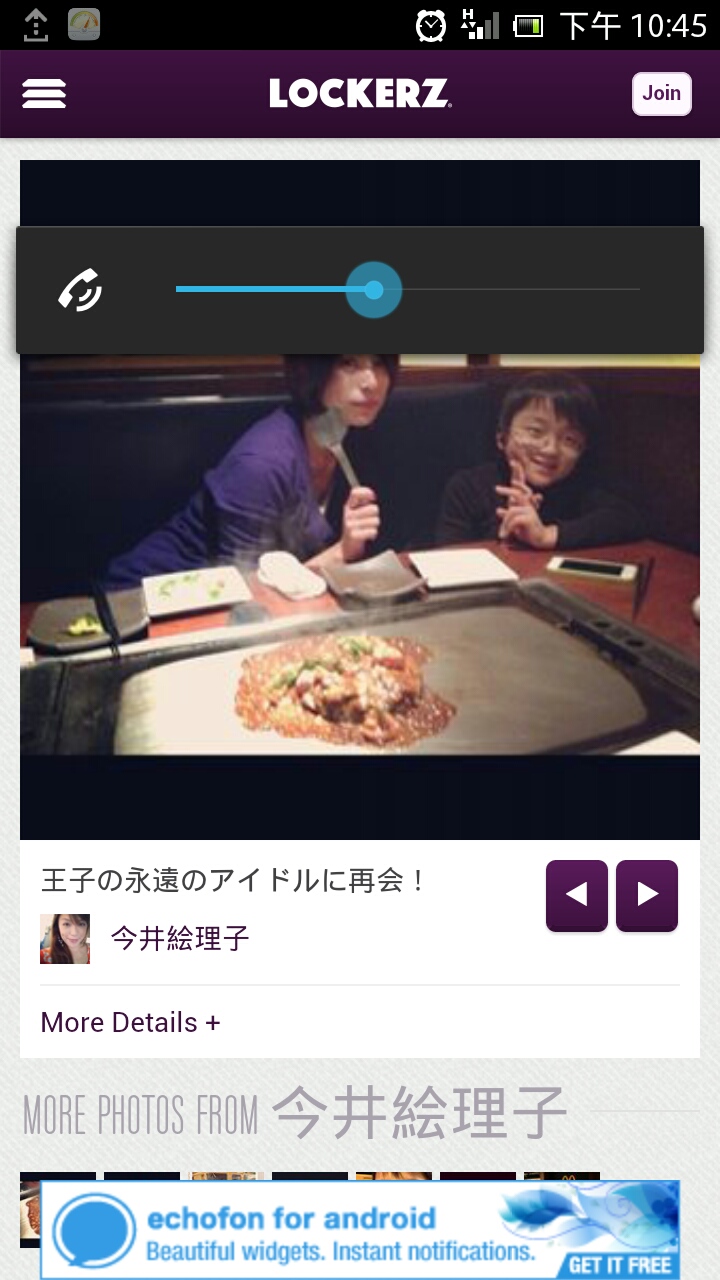Go to the next photo

coord(647,895)
